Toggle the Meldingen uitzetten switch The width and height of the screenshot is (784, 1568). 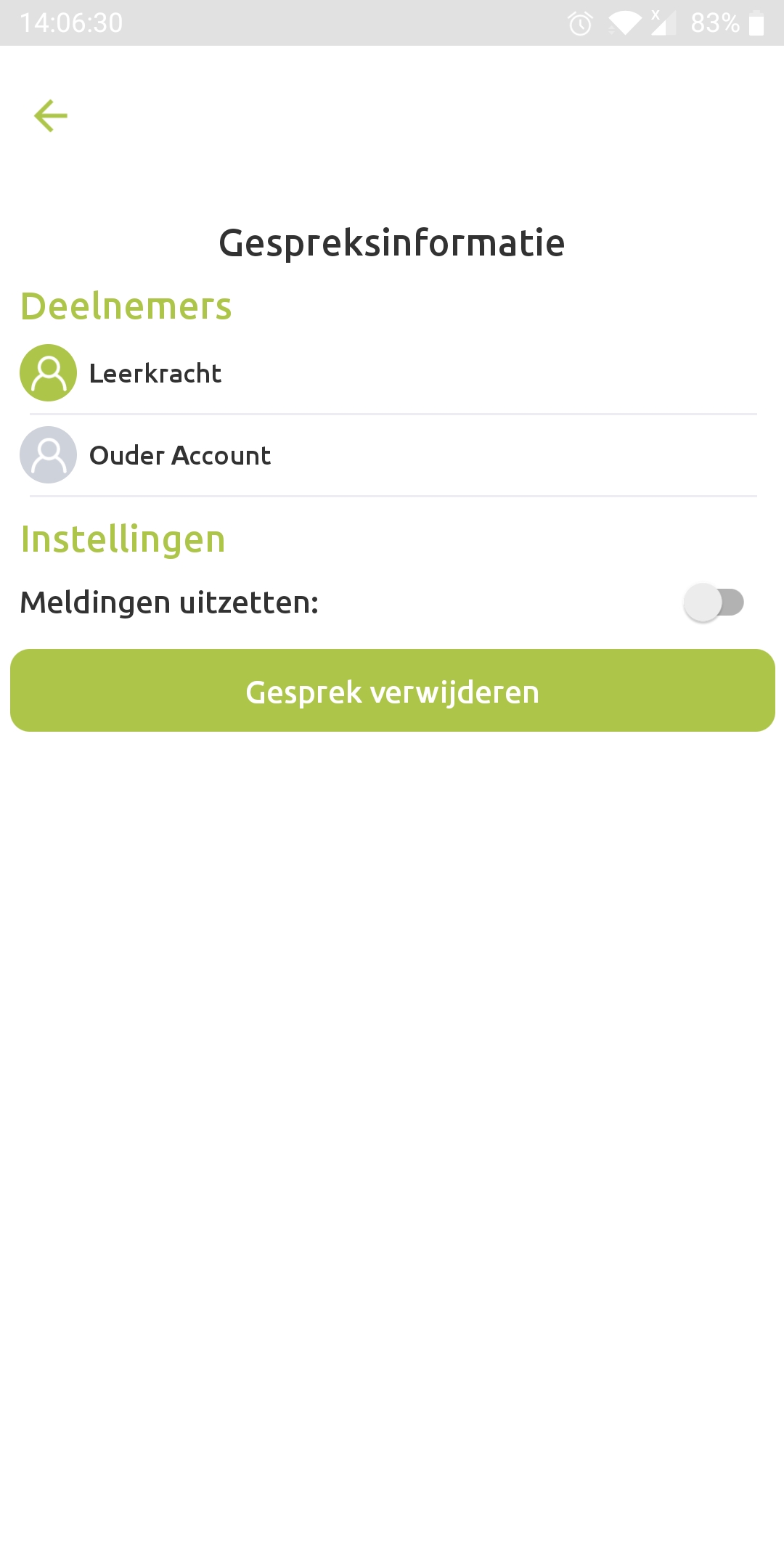(714, 603)
